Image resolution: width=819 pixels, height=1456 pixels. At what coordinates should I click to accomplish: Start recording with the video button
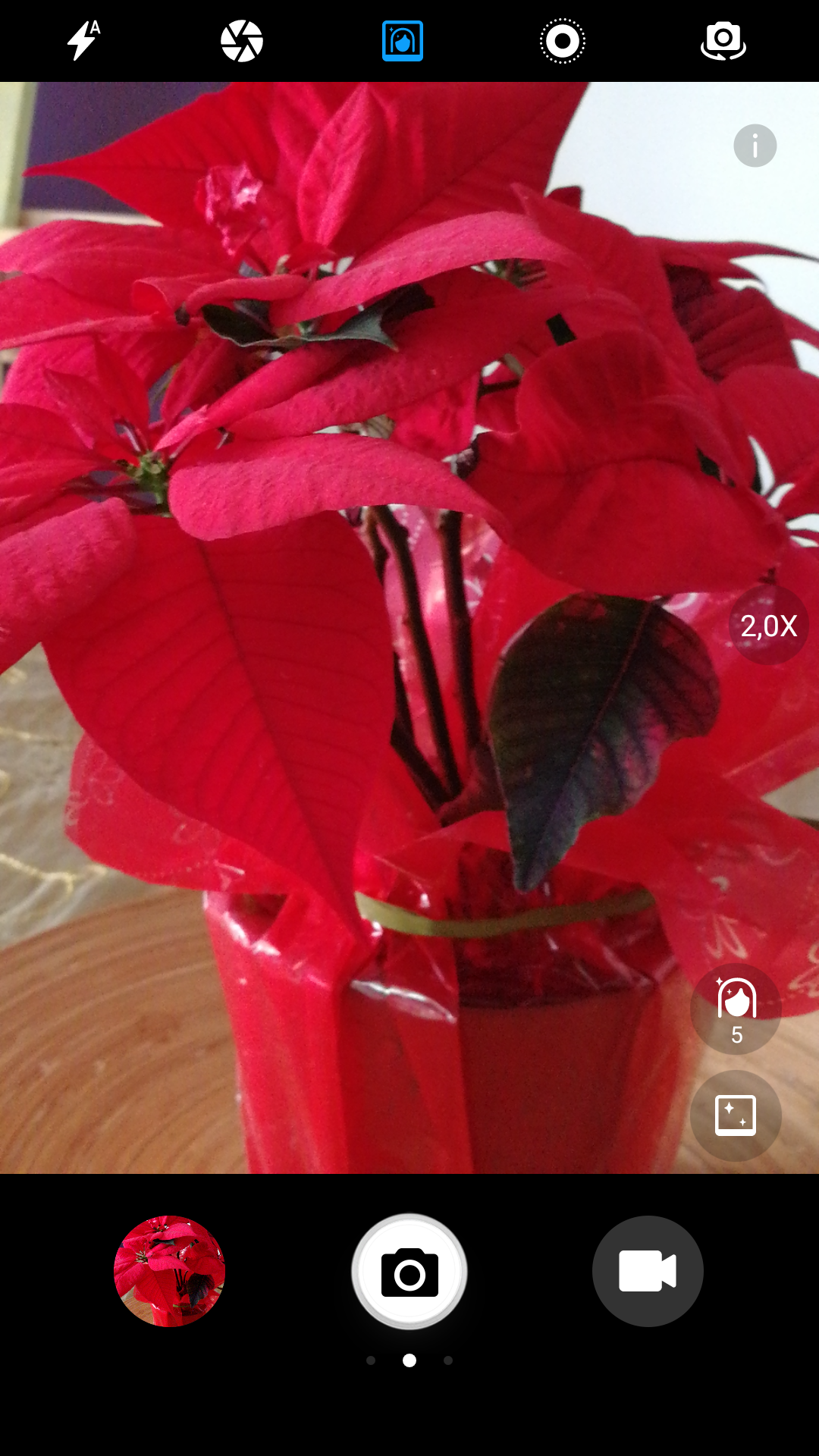[648, 1271]
